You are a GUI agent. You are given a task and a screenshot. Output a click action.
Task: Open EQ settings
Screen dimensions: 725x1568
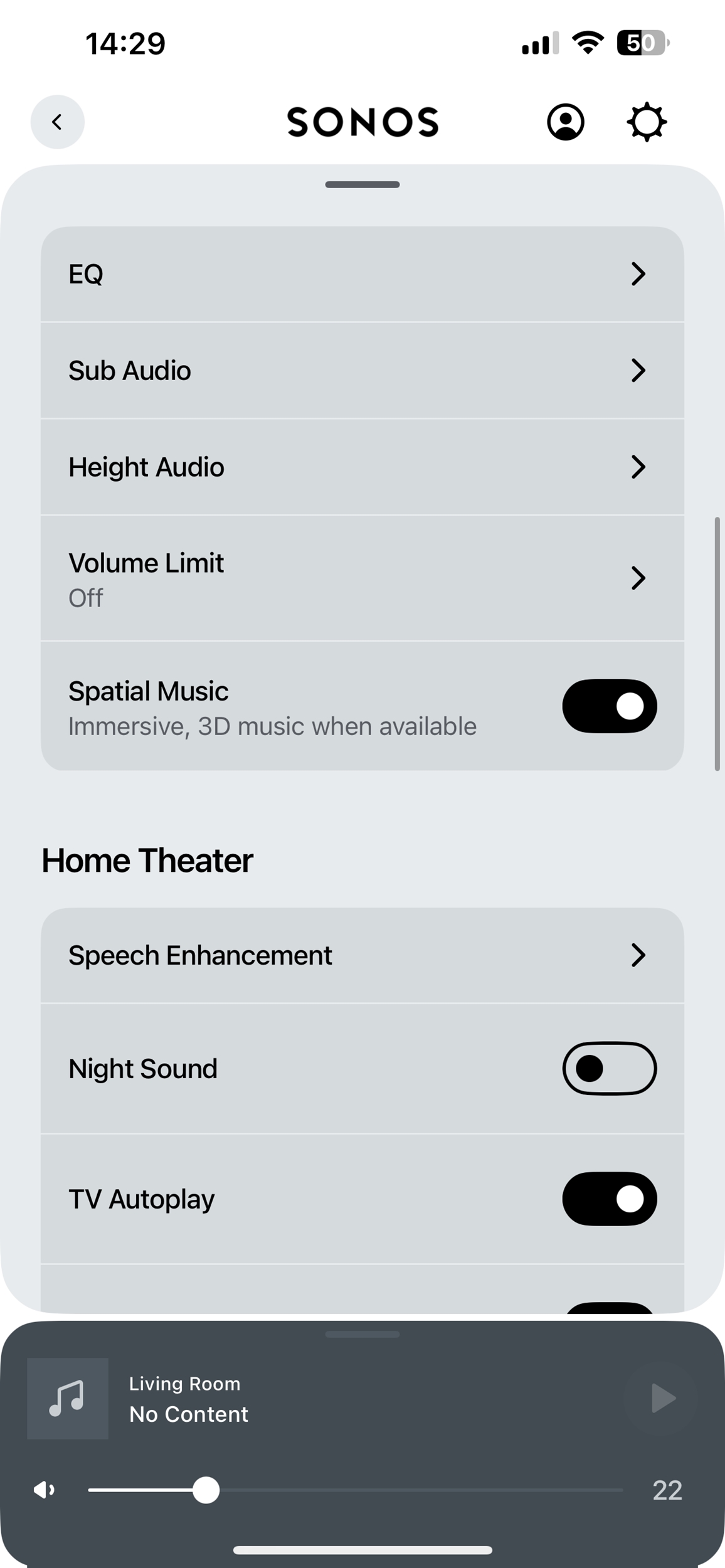point(362,274)
